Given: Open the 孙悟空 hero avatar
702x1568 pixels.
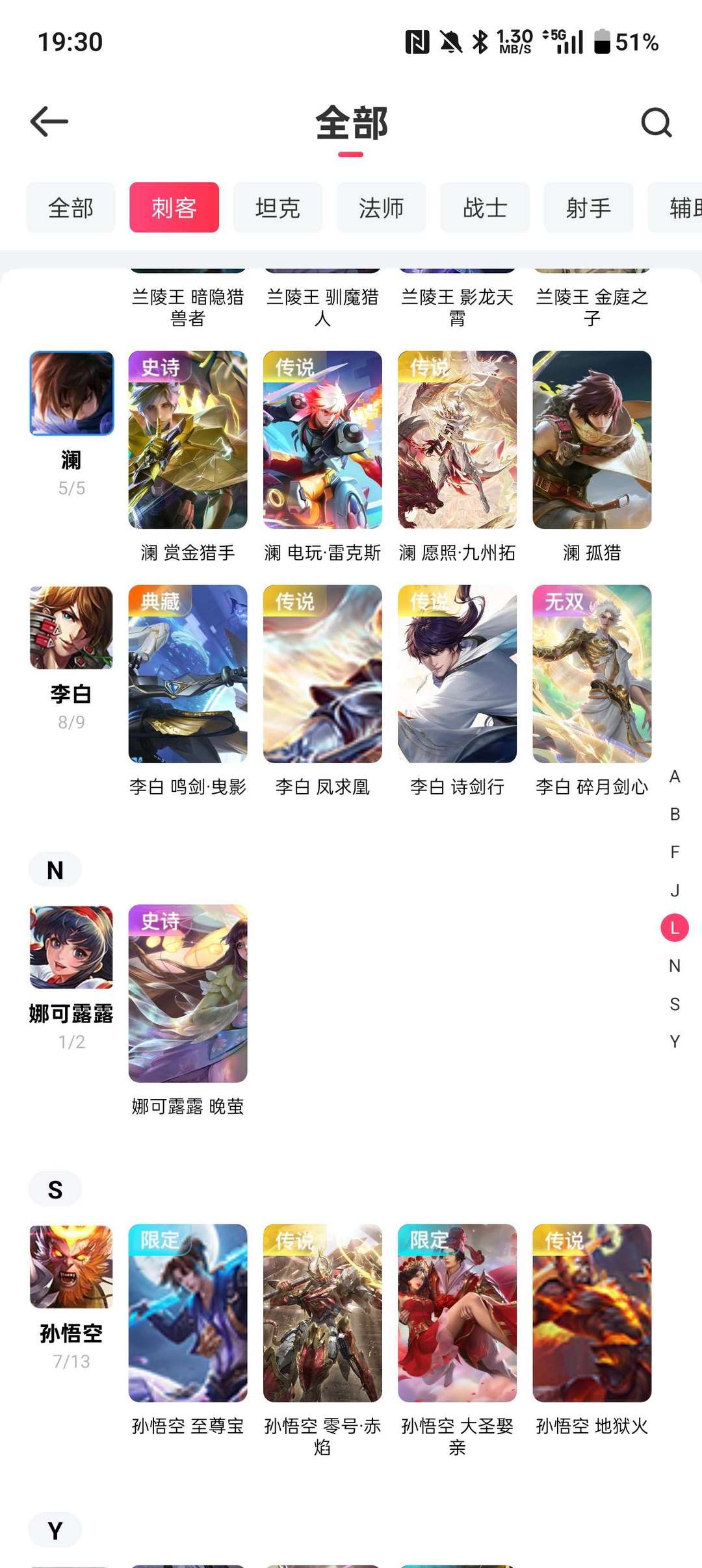Looking at the screenshot, I should [x=71, y=1267].
